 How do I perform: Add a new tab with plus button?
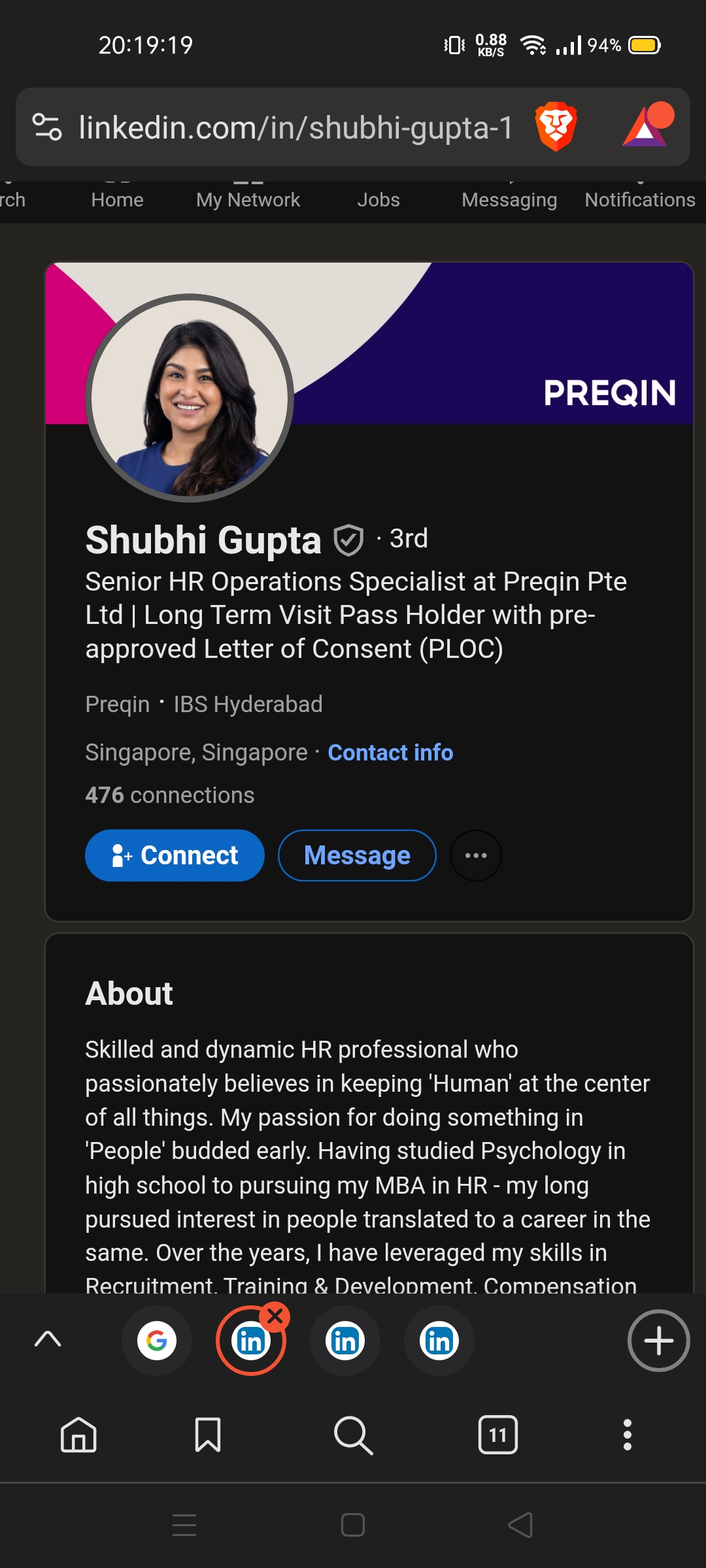pyautogui.click(x=658, y=1341)
